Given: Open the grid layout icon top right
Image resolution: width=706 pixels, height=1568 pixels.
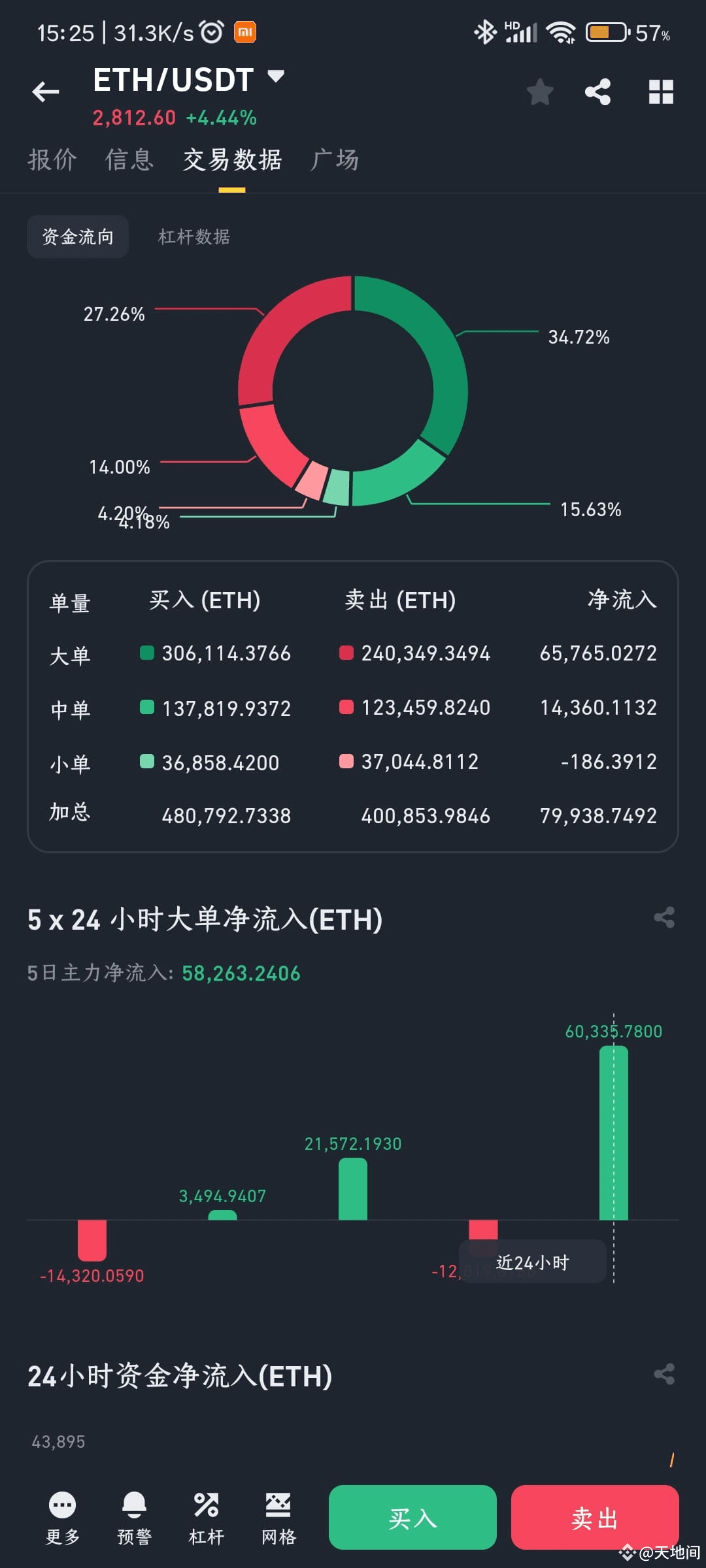Looking at the screenshot, I should [661, 91].
